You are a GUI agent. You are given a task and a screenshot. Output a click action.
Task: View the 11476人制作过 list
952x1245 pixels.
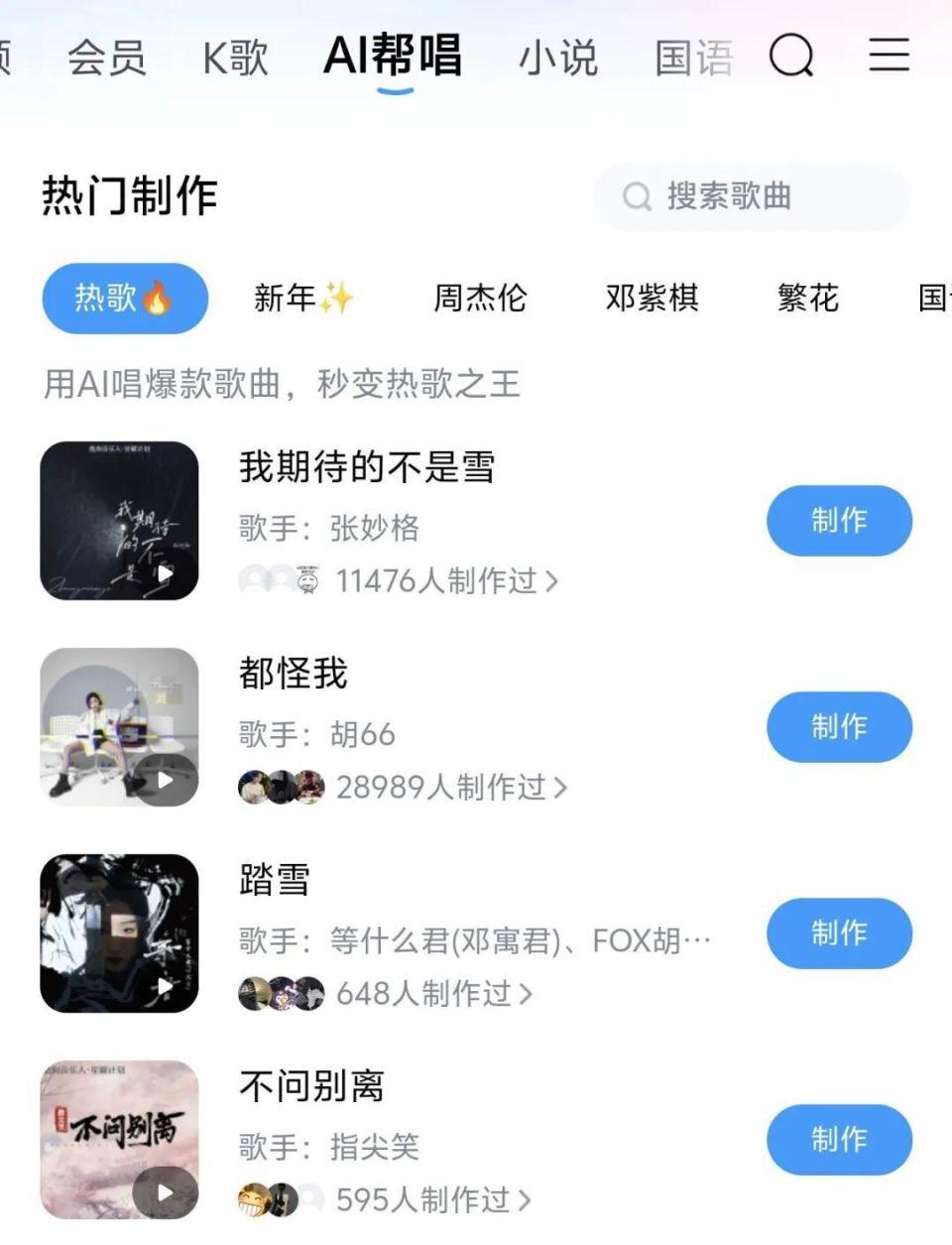coord(446,580)
